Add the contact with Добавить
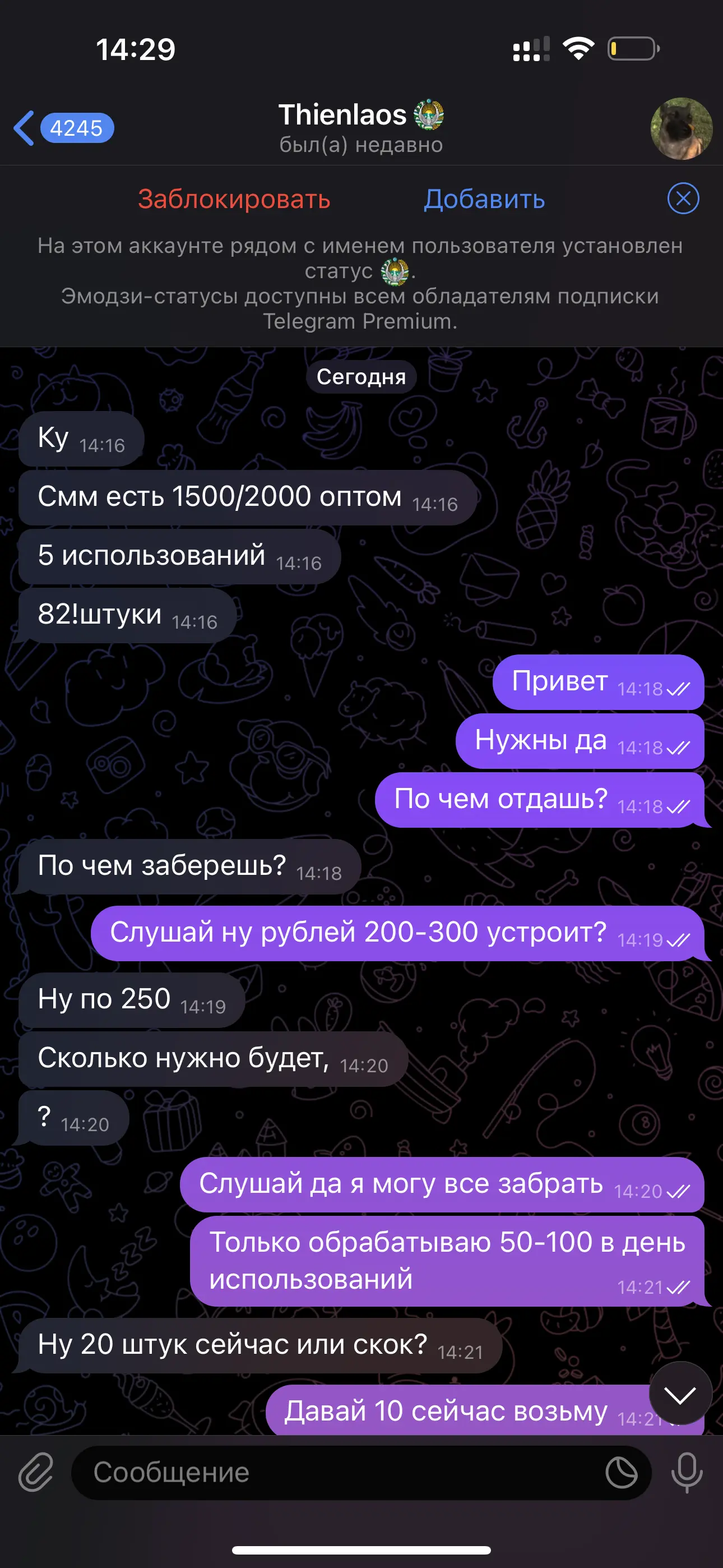This screenshot has width=723, height=1568. [x=484, y=199]
